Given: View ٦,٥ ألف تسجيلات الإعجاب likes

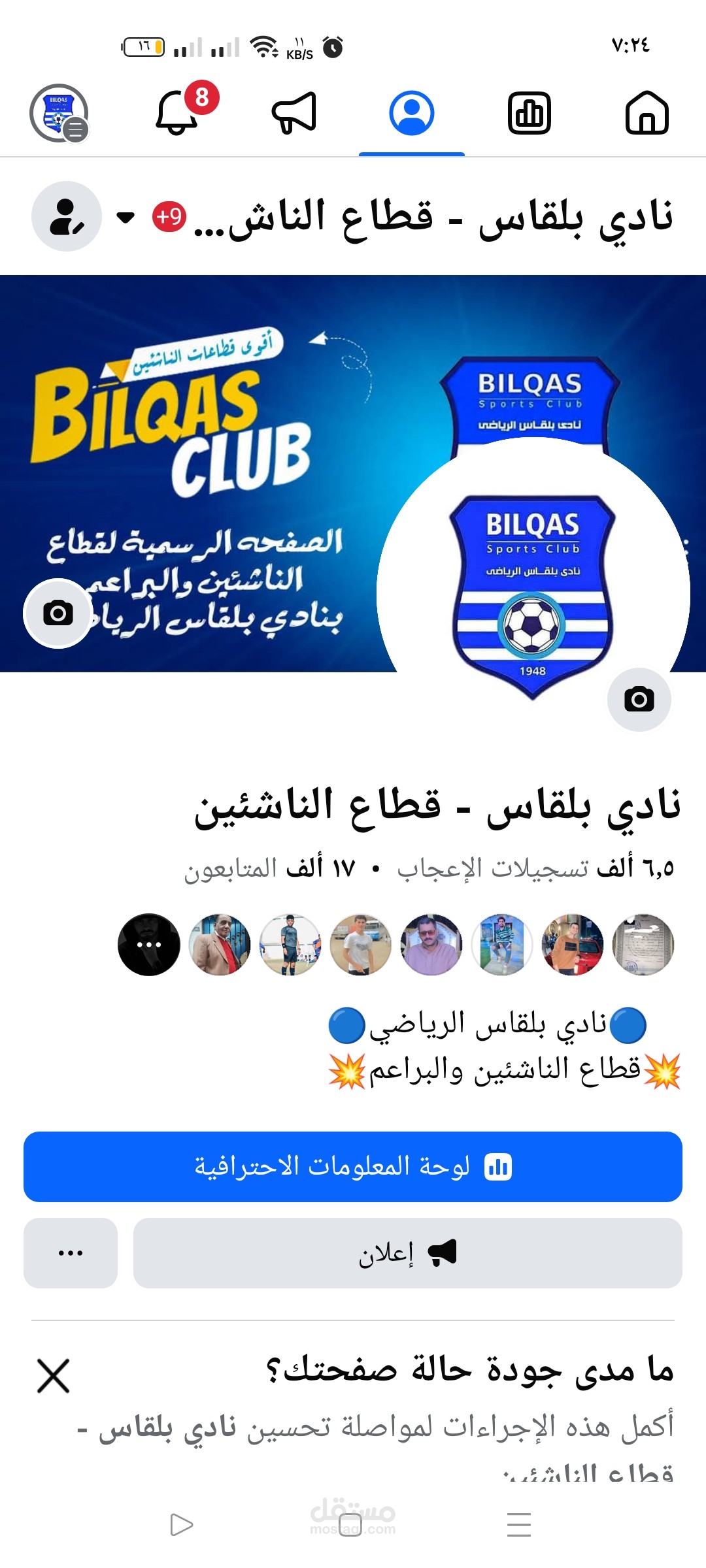Looking at the screenshot, I should 535,868.
